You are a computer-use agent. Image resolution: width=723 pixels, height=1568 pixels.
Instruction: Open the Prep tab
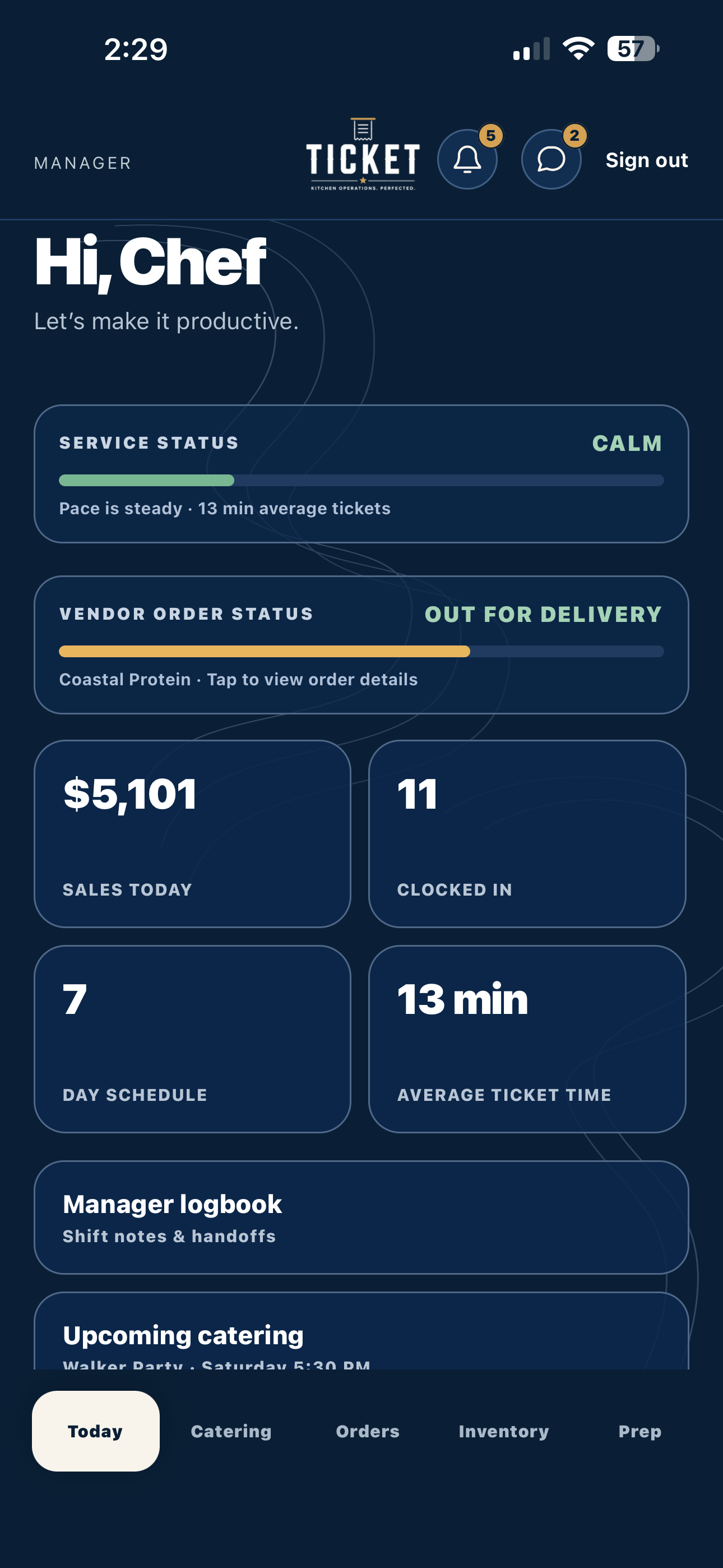click(x=639, y=1431)
